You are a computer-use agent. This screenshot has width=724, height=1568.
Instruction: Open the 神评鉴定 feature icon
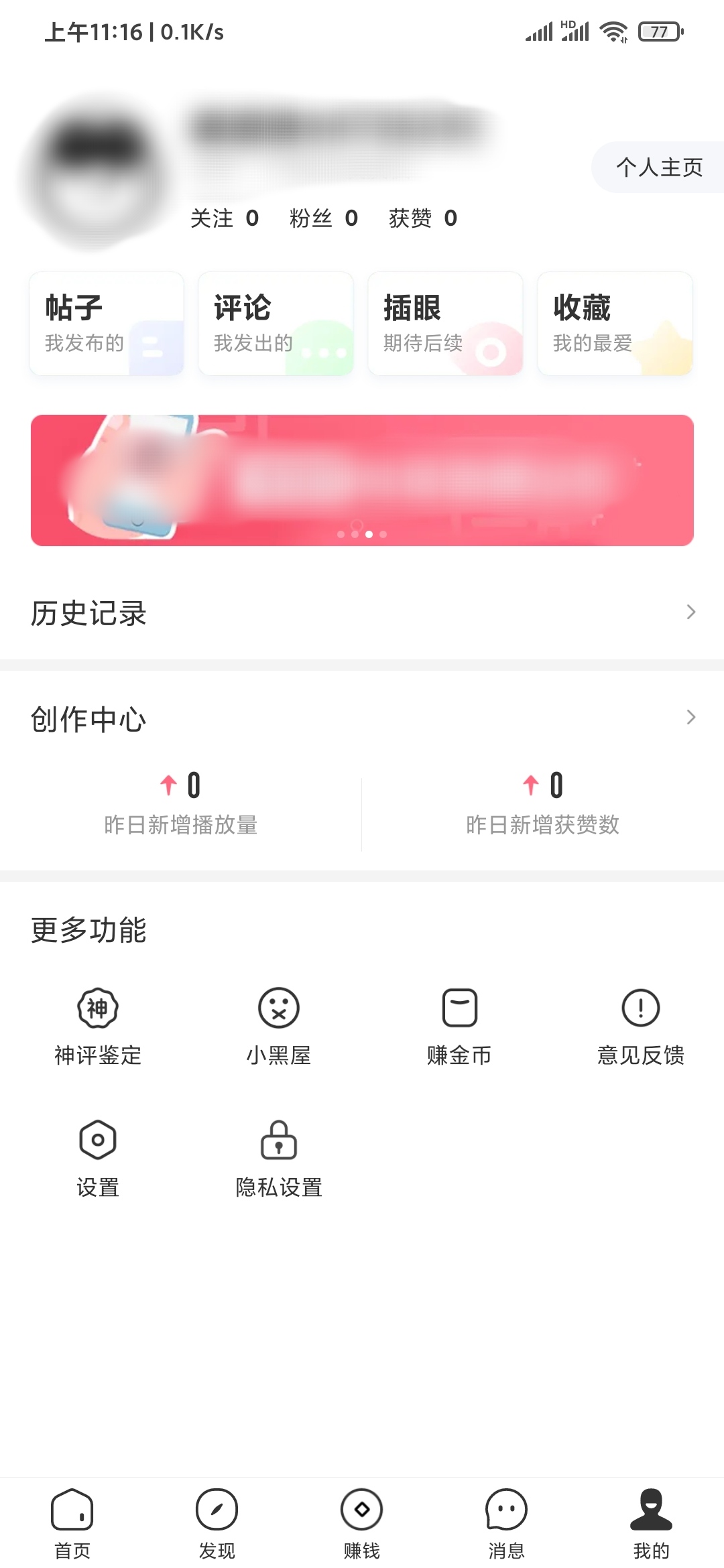pos(97,1007)
